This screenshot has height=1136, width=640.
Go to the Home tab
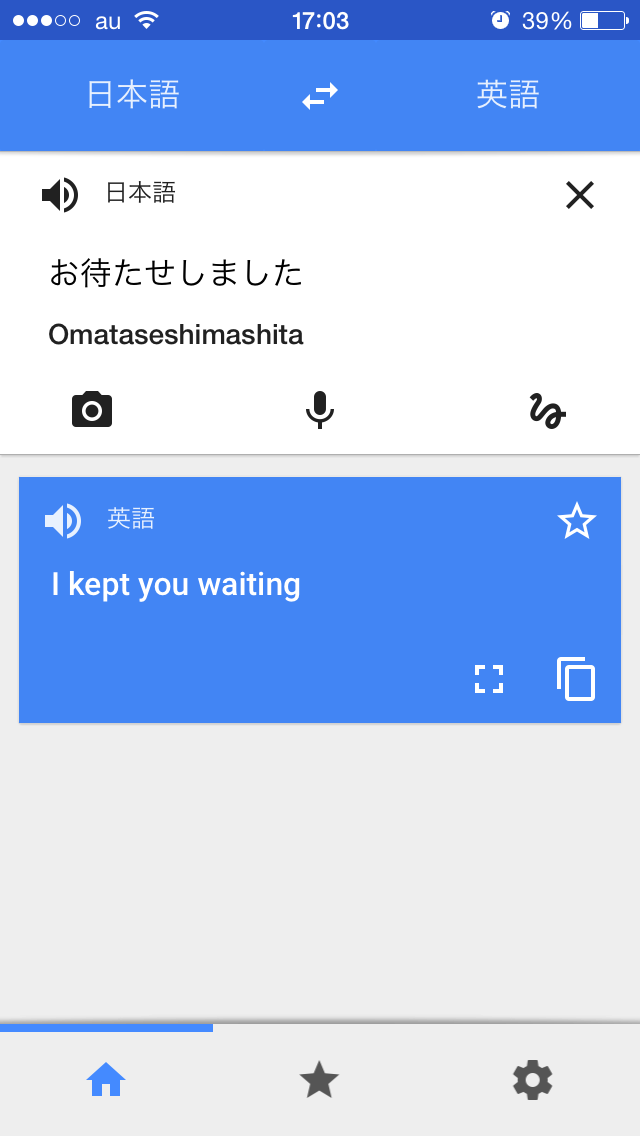coord(106,1080)
